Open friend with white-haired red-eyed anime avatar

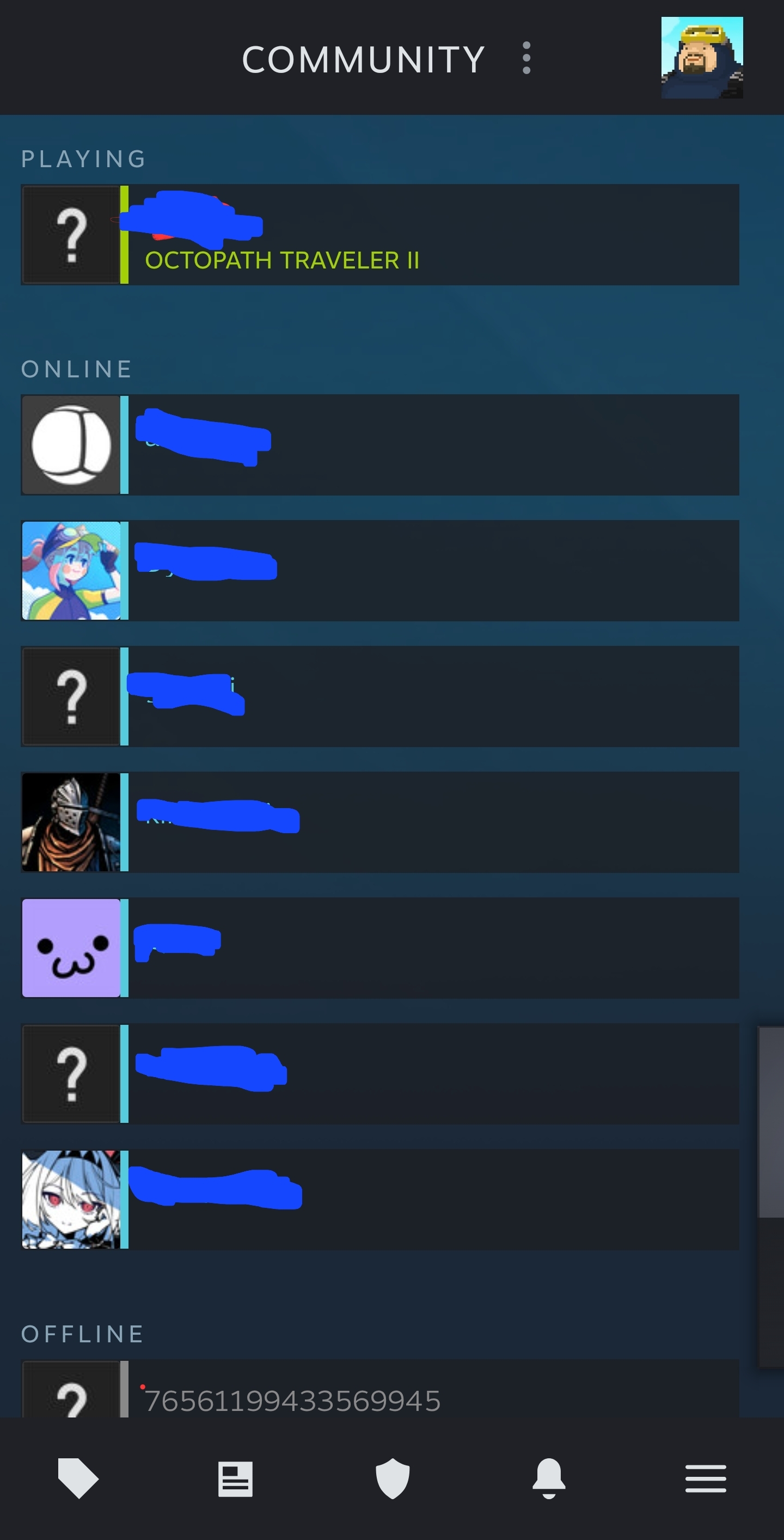(x=380, y=1199)
